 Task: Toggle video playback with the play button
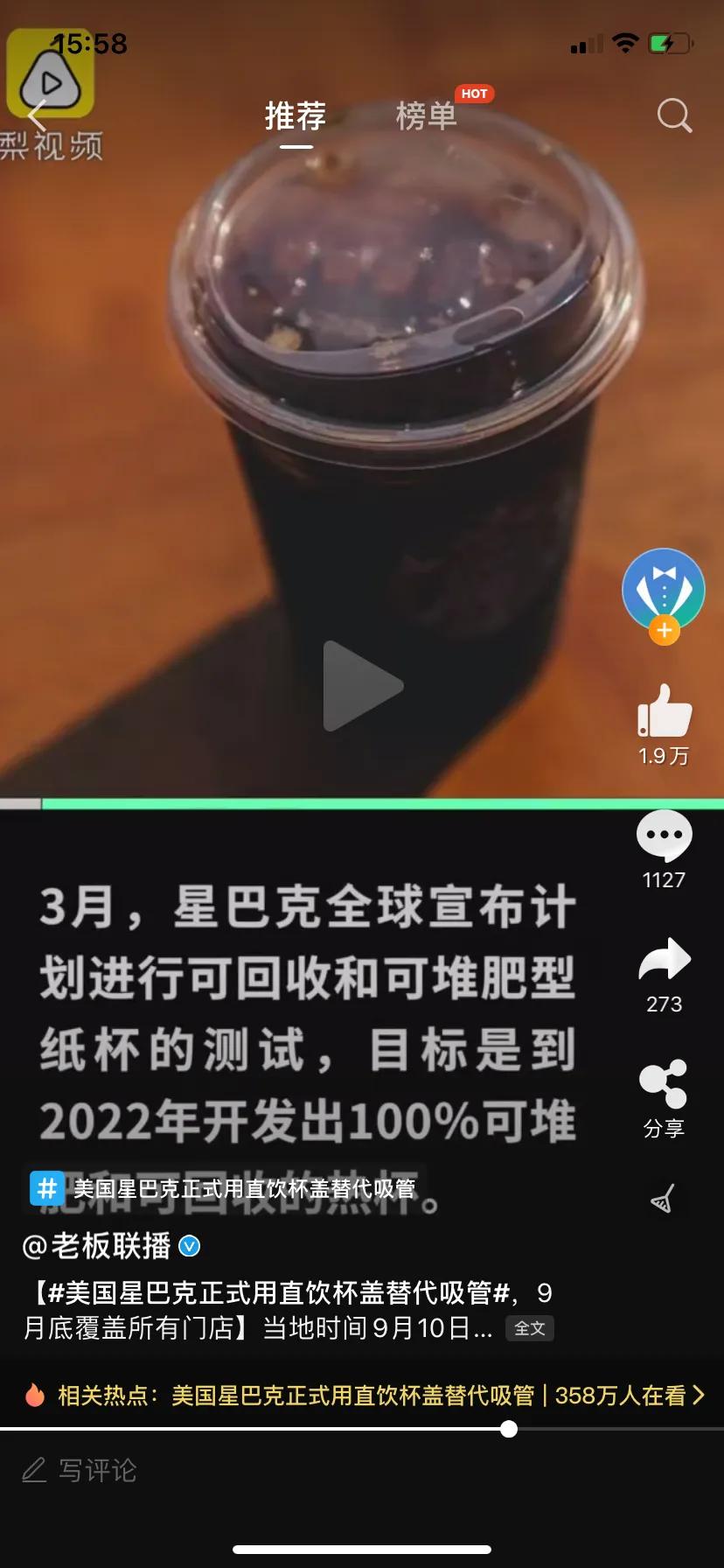pyautogui.click(x=362, y=687)
